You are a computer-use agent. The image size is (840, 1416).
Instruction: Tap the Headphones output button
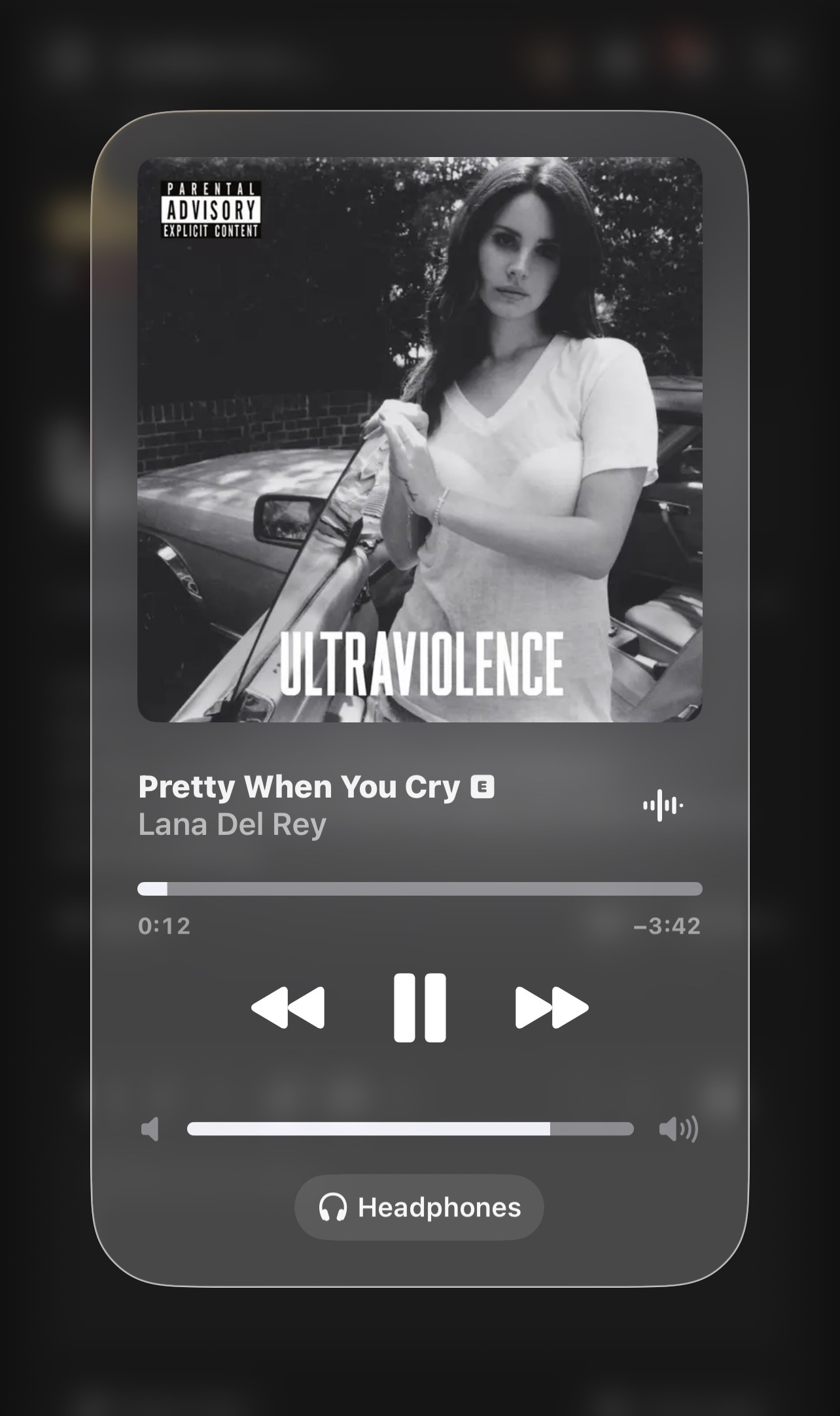419,1207
